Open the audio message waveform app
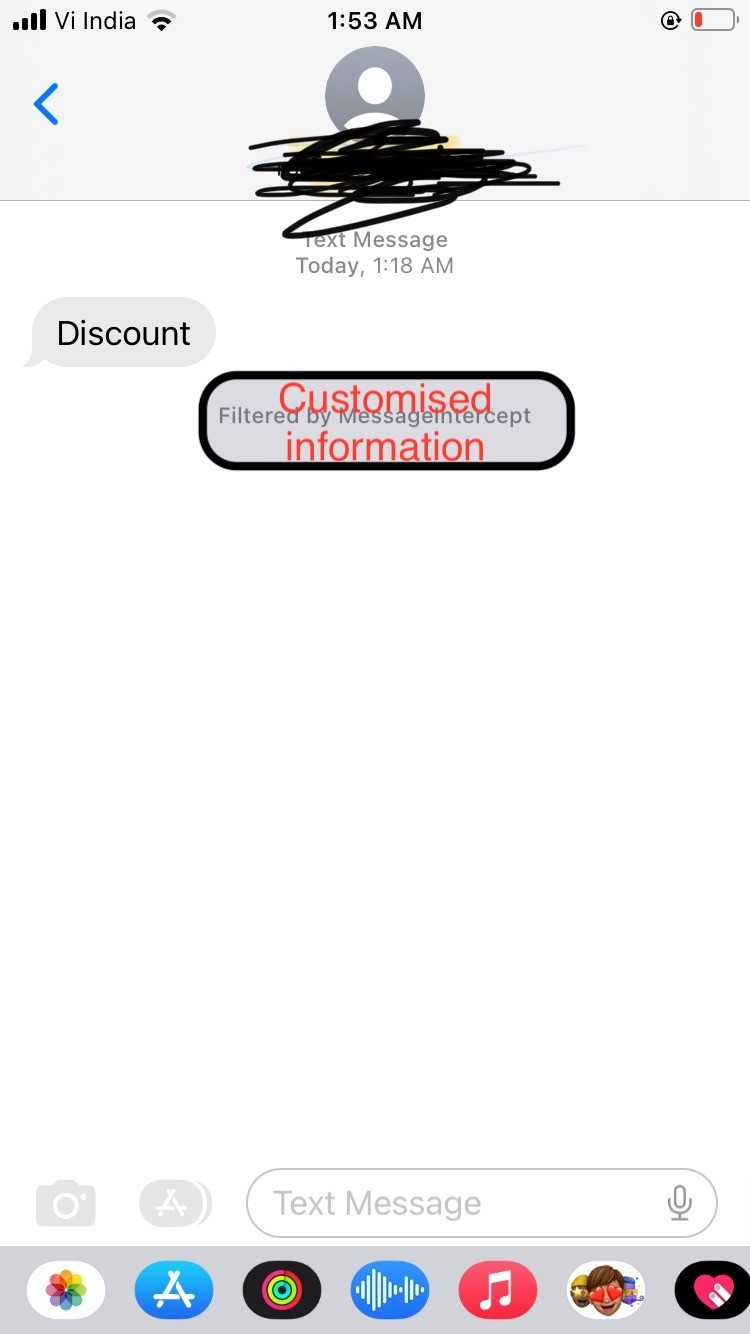Viewport: 750px width, 1334px height. point(390,1290)
